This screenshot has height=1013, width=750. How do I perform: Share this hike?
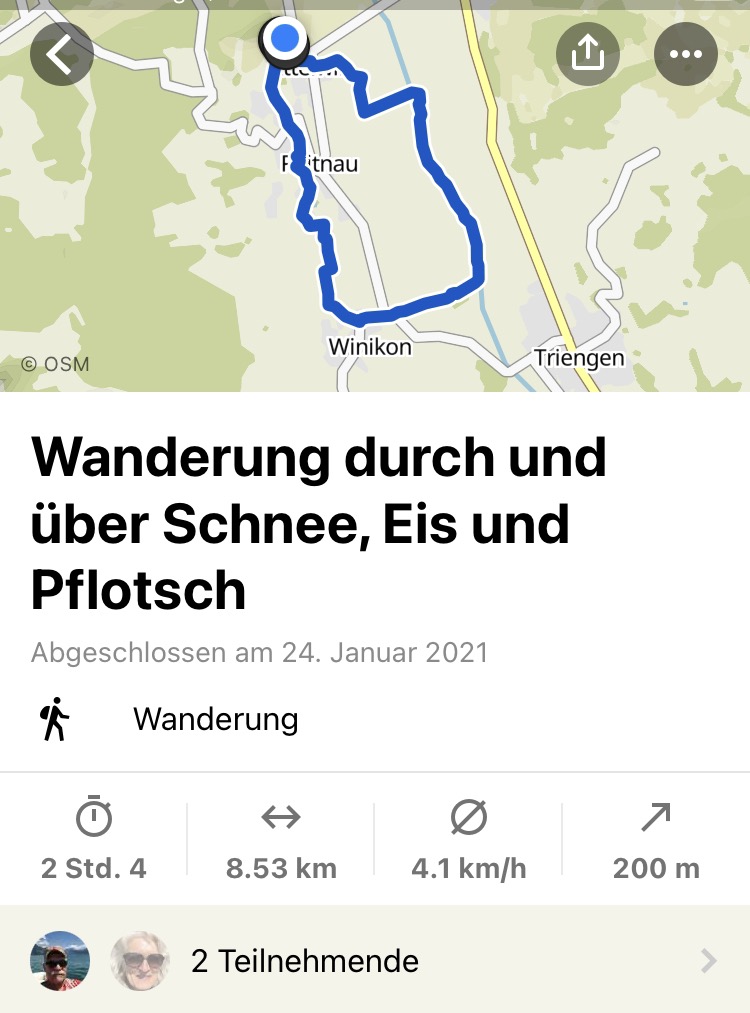(x=588, y=54)
